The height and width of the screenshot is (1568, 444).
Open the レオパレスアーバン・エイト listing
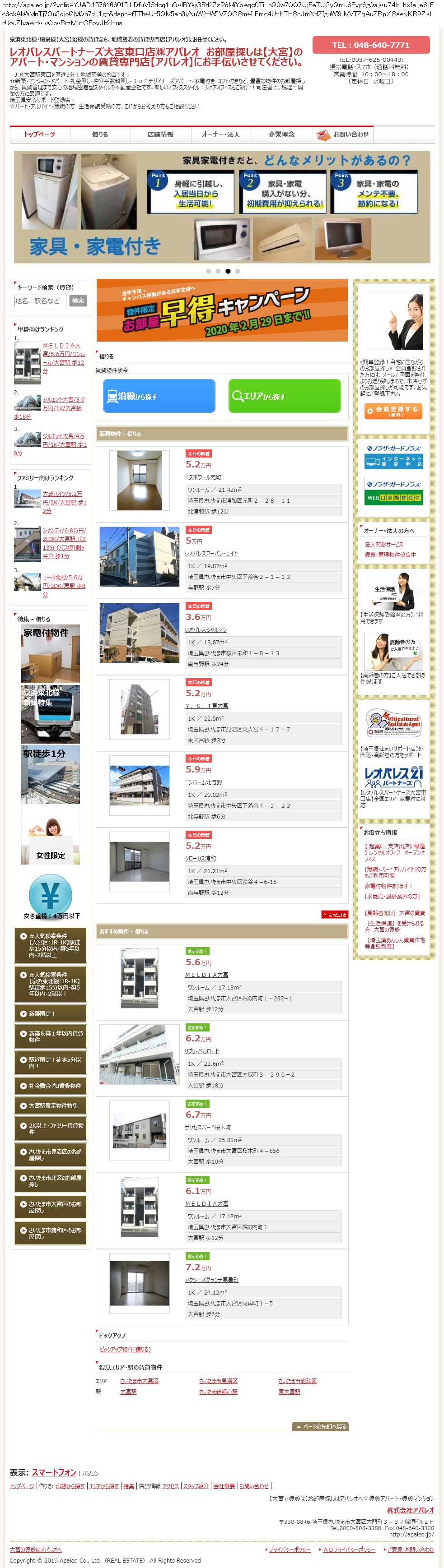click(211, 553)
